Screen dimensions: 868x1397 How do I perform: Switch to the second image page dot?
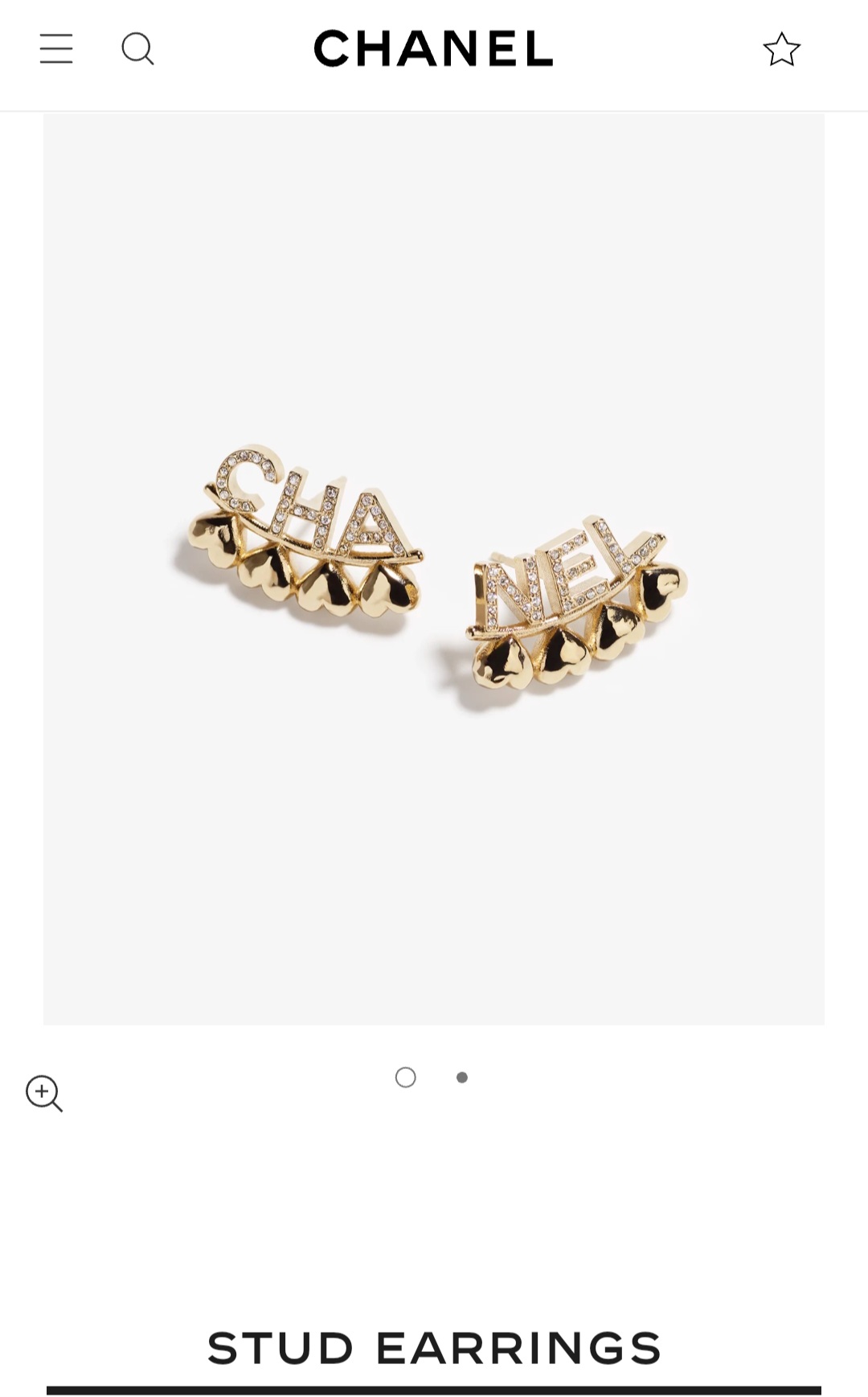[462, 1077]
